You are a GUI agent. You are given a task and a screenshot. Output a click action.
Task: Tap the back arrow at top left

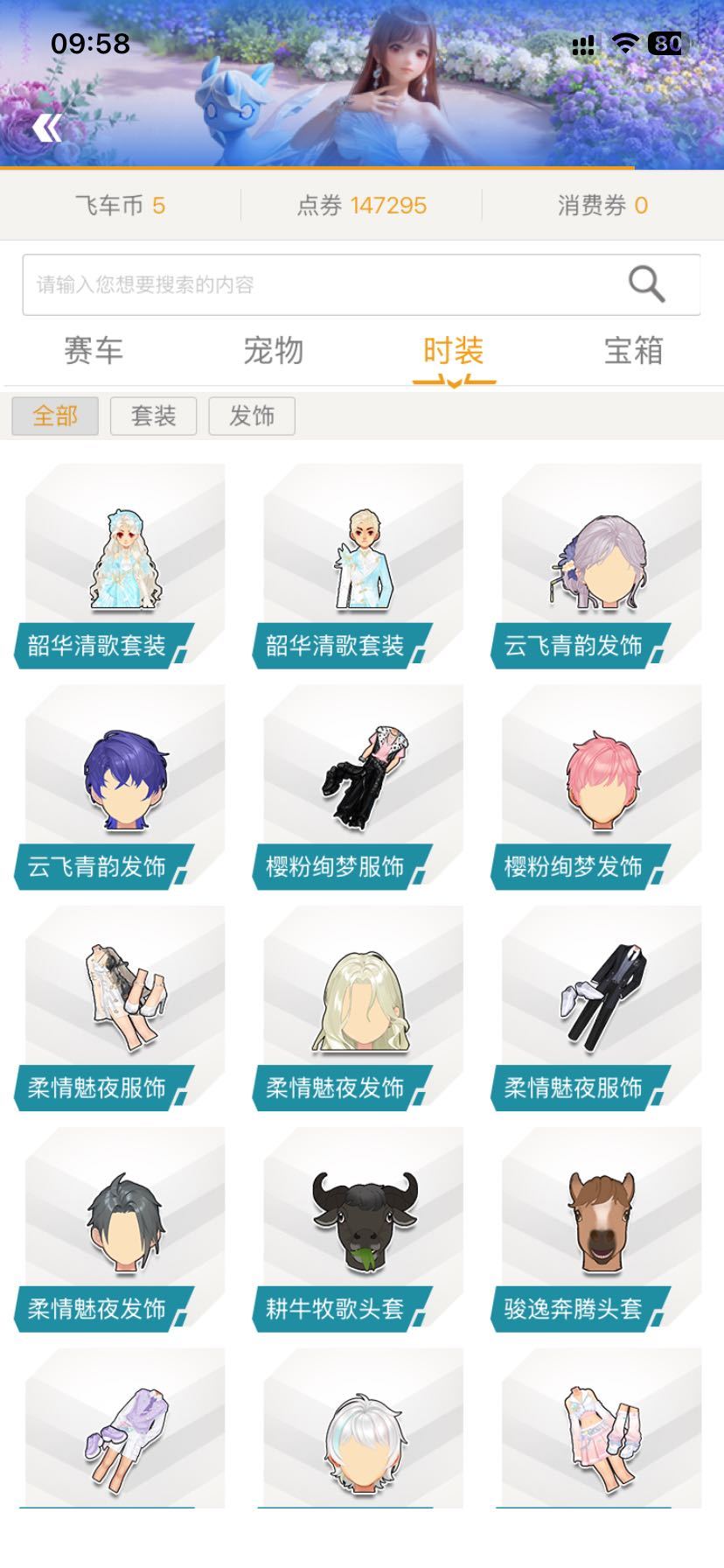coord(48,128)
